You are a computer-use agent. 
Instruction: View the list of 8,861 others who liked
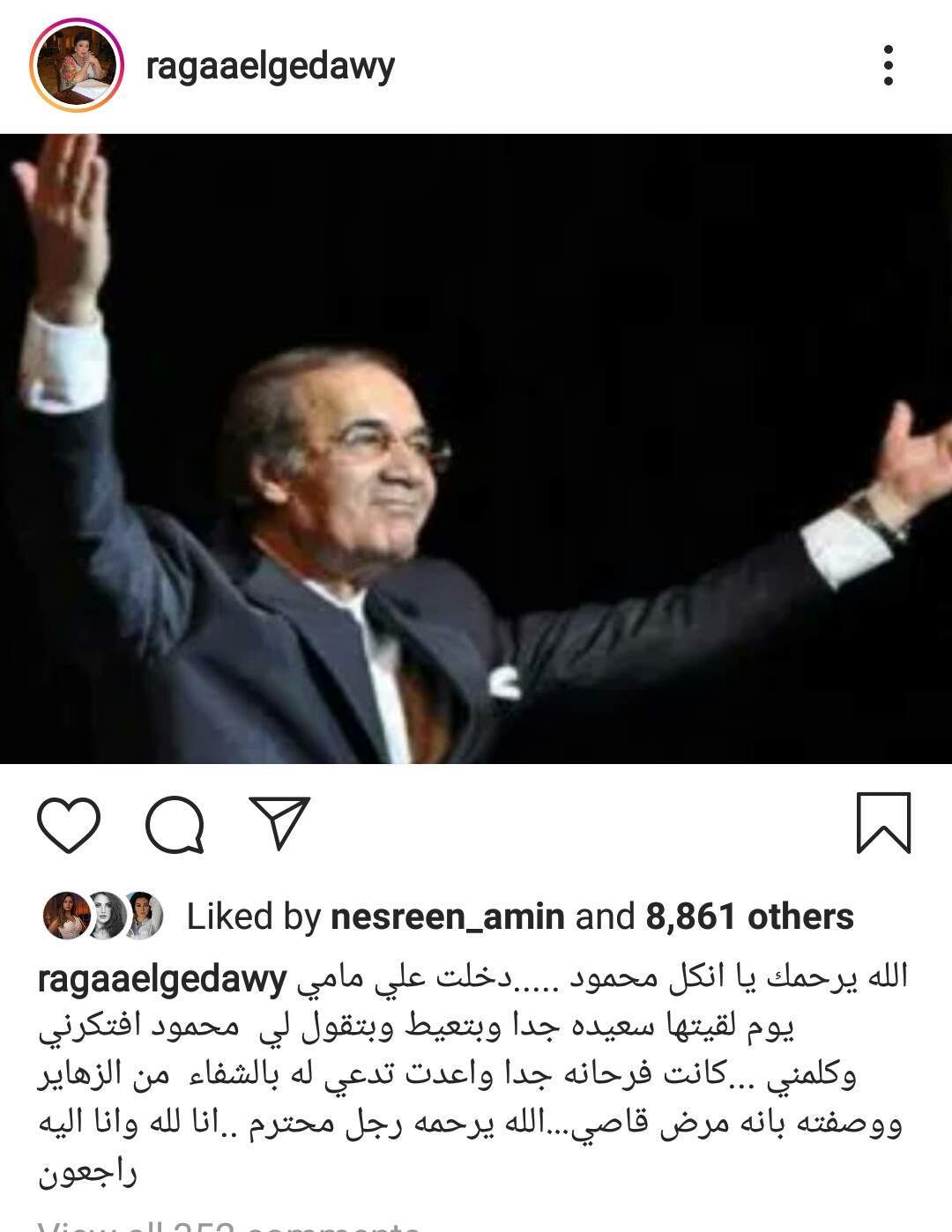[x=749, y=917]
